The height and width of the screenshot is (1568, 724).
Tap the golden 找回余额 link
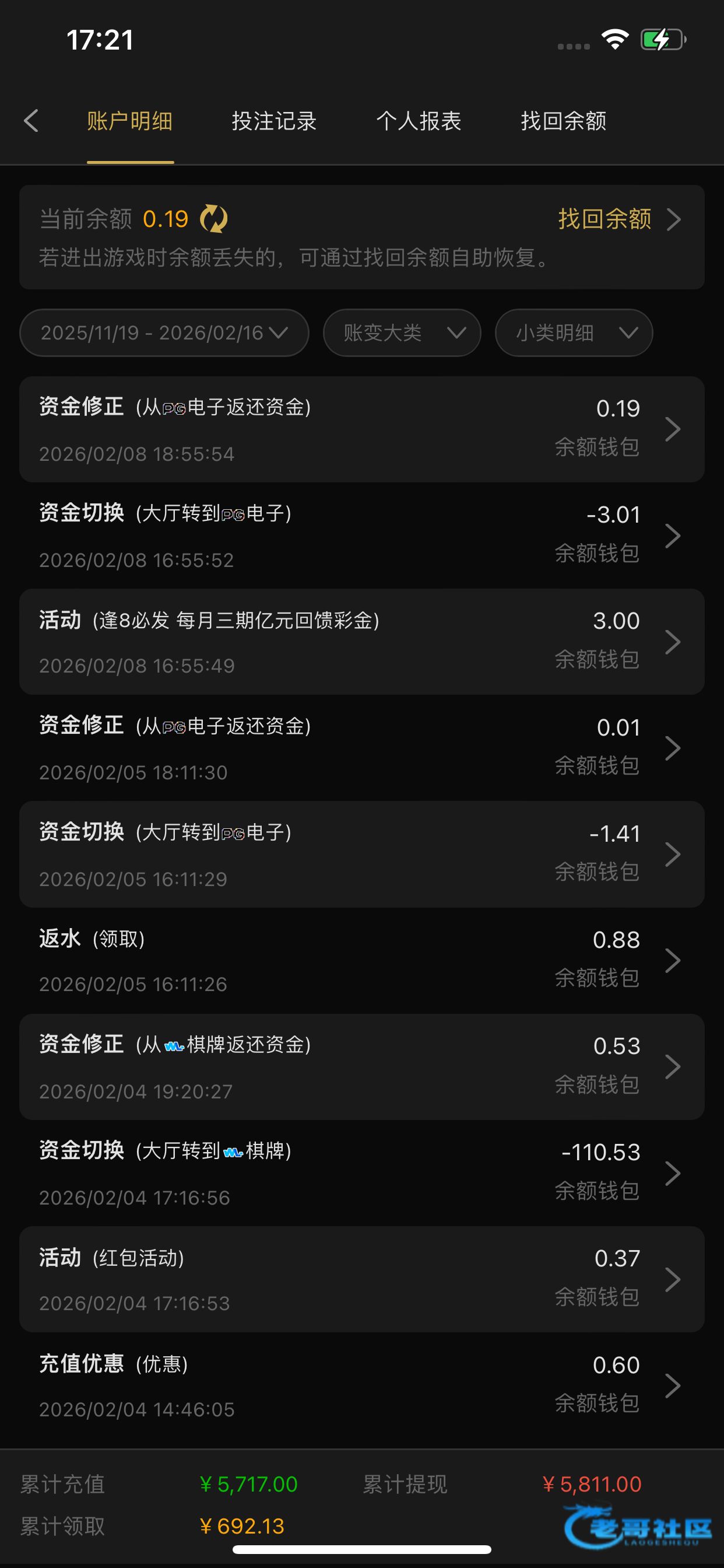pyautogui.click(x=617, y=219)
